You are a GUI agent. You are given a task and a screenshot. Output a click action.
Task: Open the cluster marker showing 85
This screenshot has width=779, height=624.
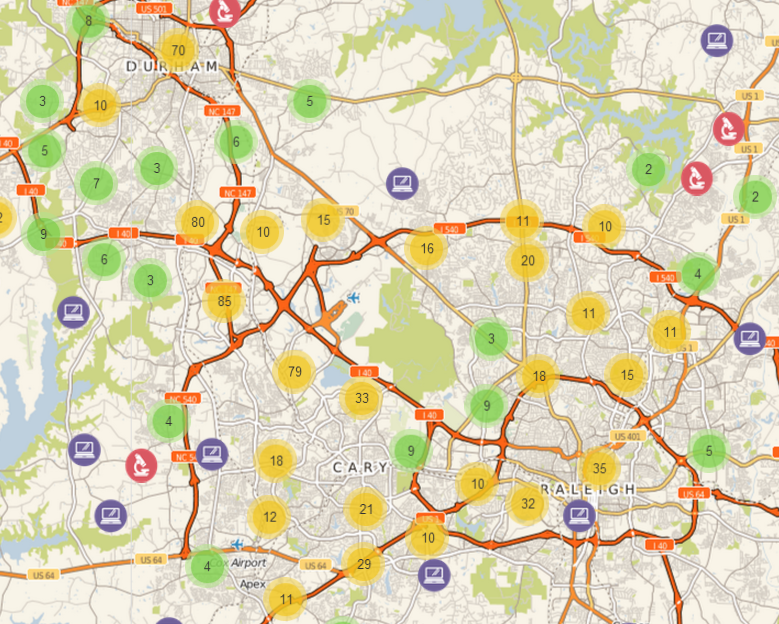pos(224,300)
